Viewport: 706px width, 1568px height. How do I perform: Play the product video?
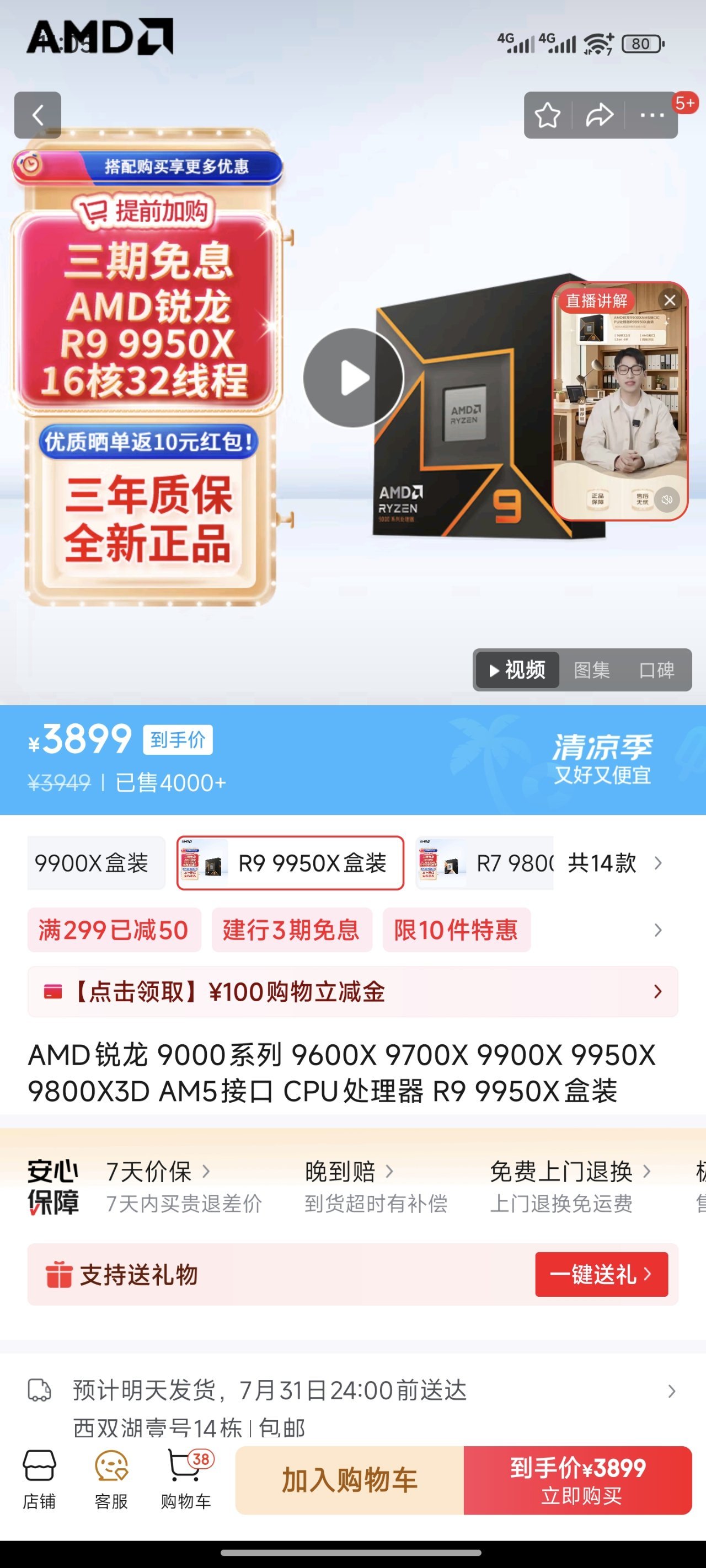coord(354,378)
